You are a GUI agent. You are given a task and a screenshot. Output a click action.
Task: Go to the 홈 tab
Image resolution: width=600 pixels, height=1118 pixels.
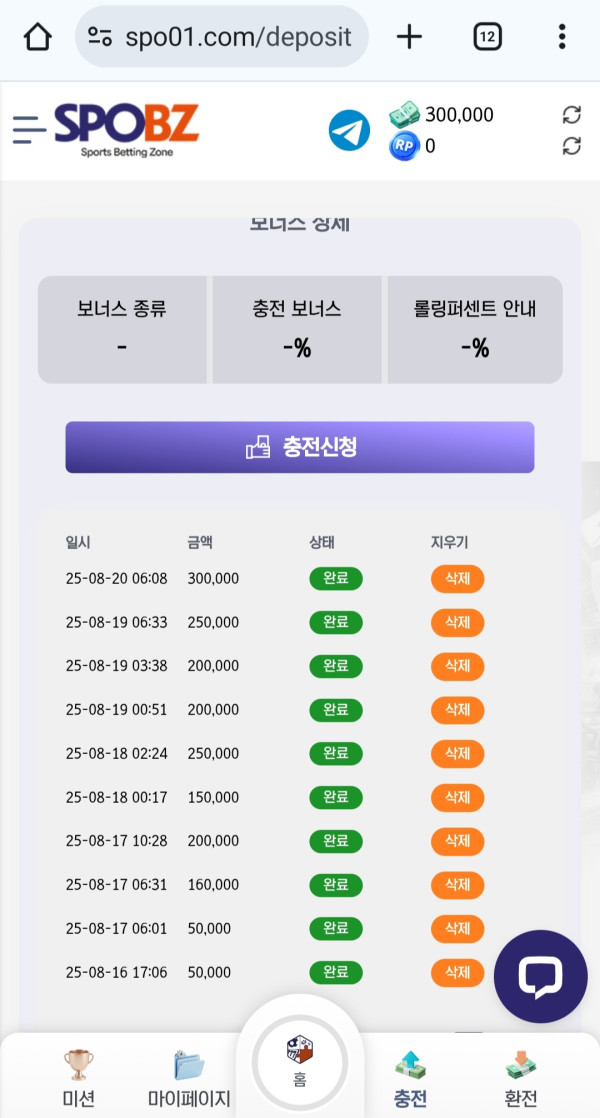point(300,1060)
